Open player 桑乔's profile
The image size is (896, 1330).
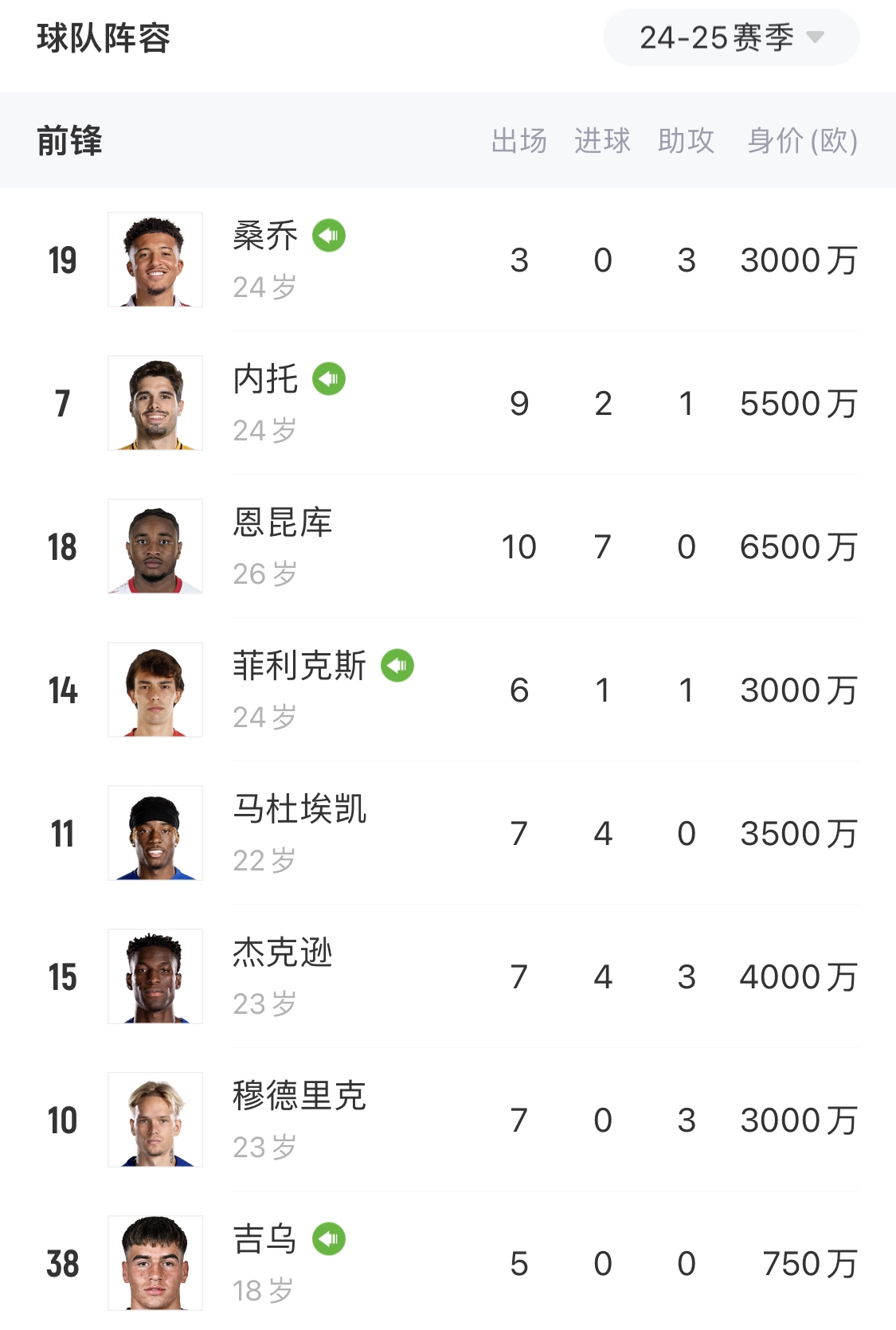pos(265,236)
